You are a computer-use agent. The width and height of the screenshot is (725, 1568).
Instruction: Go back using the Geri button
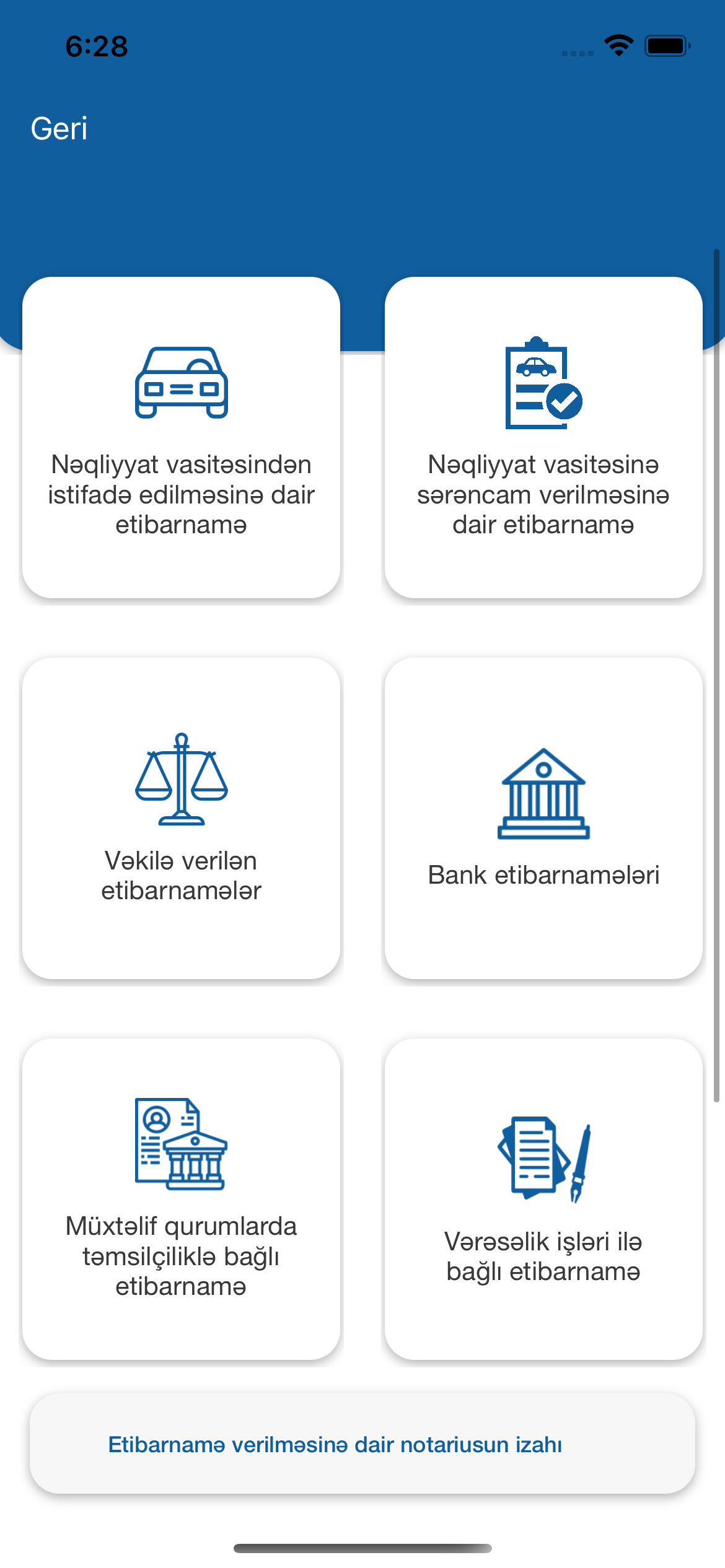(x=59, y=129)
